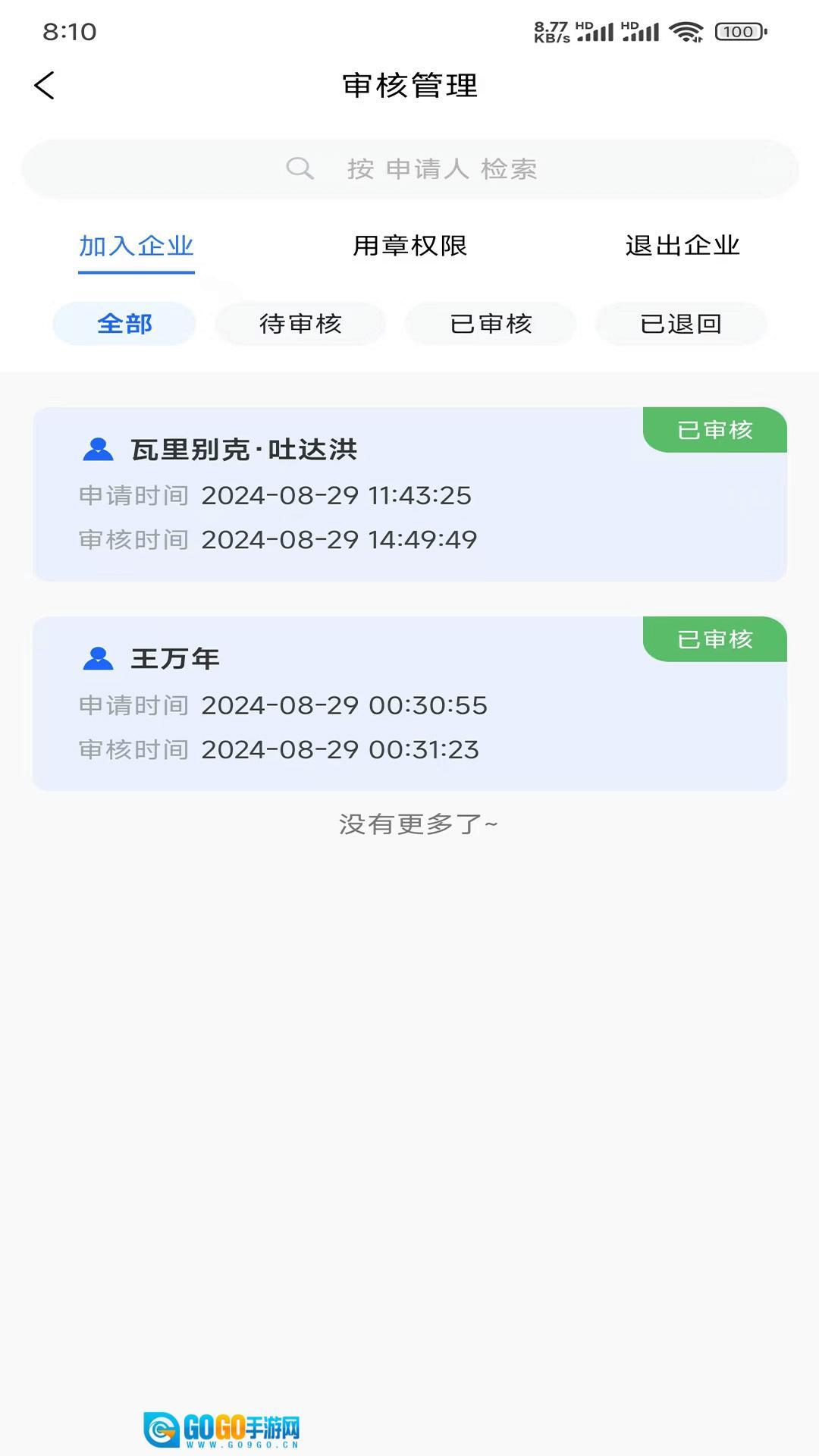Viewport: 819px width, 1456px height.
Task: Filter by 已审核 status chip
Action: (x=491, y=324)
